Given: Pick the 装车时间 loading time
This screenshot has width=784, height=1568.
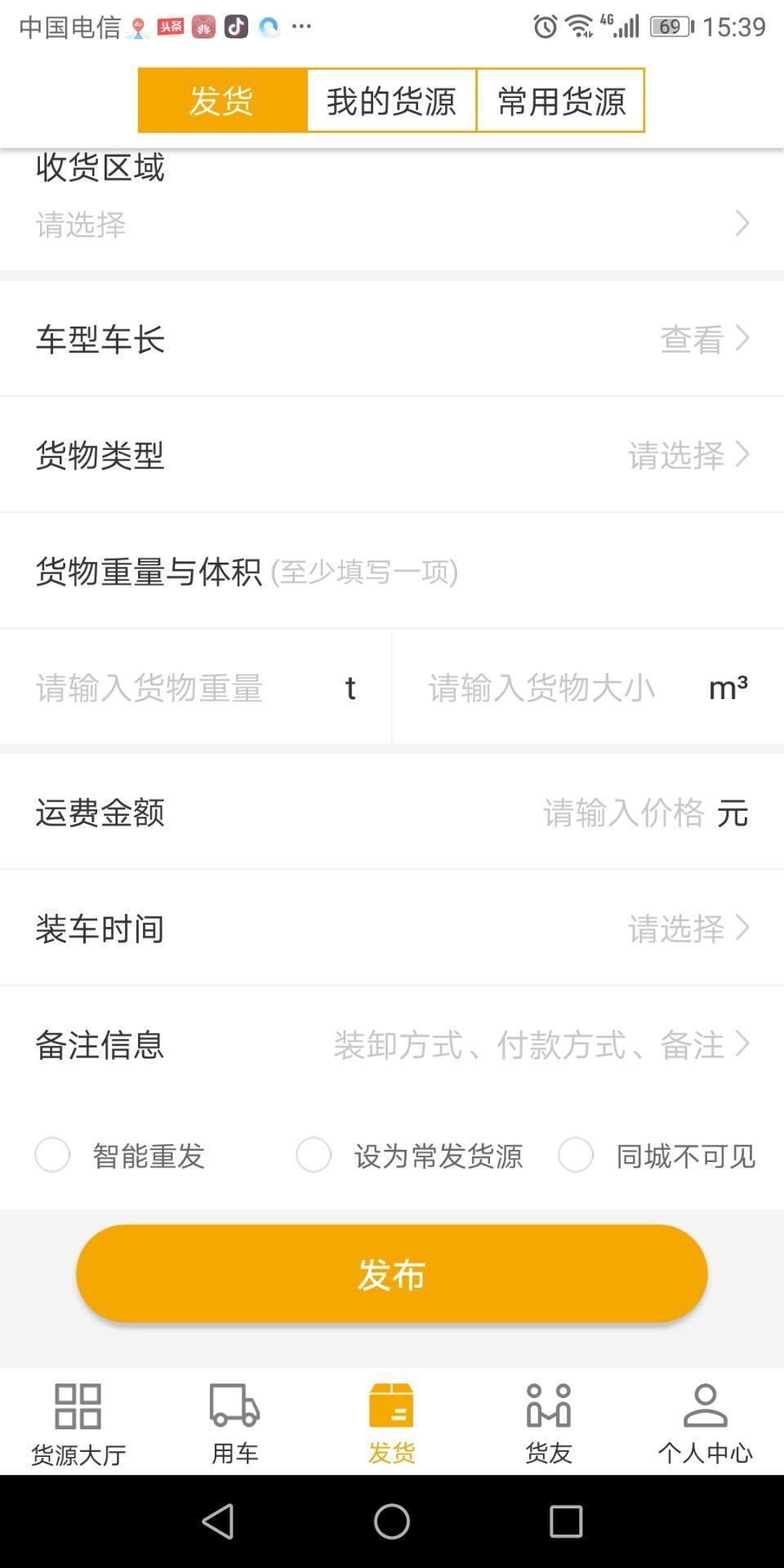Looking at the screenshot, I should click(x=392, y=929).
